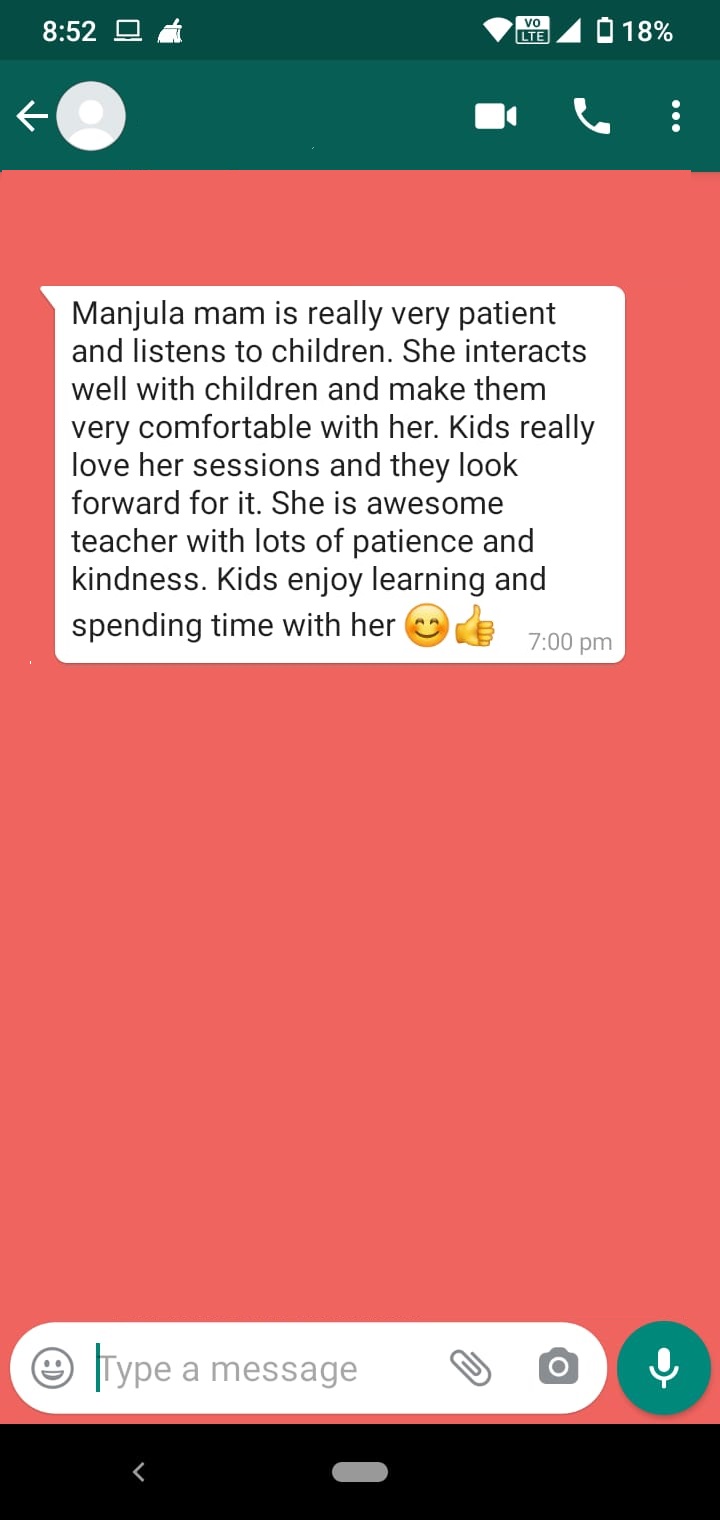720x1520 pixels.
Task: Open the camera from the message bar
Action: coord(558,1367)
